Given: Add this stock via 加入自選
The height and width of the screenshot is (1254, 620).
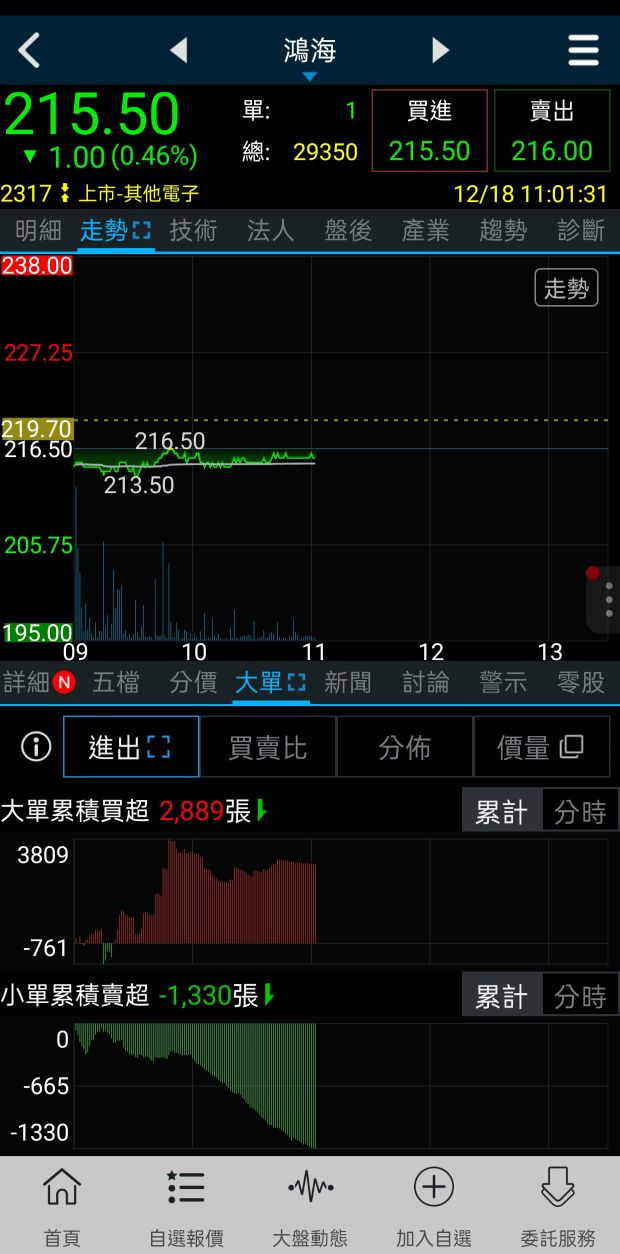Looking at the screenshot, I should pyautogui.click(x=433, y=1207).
